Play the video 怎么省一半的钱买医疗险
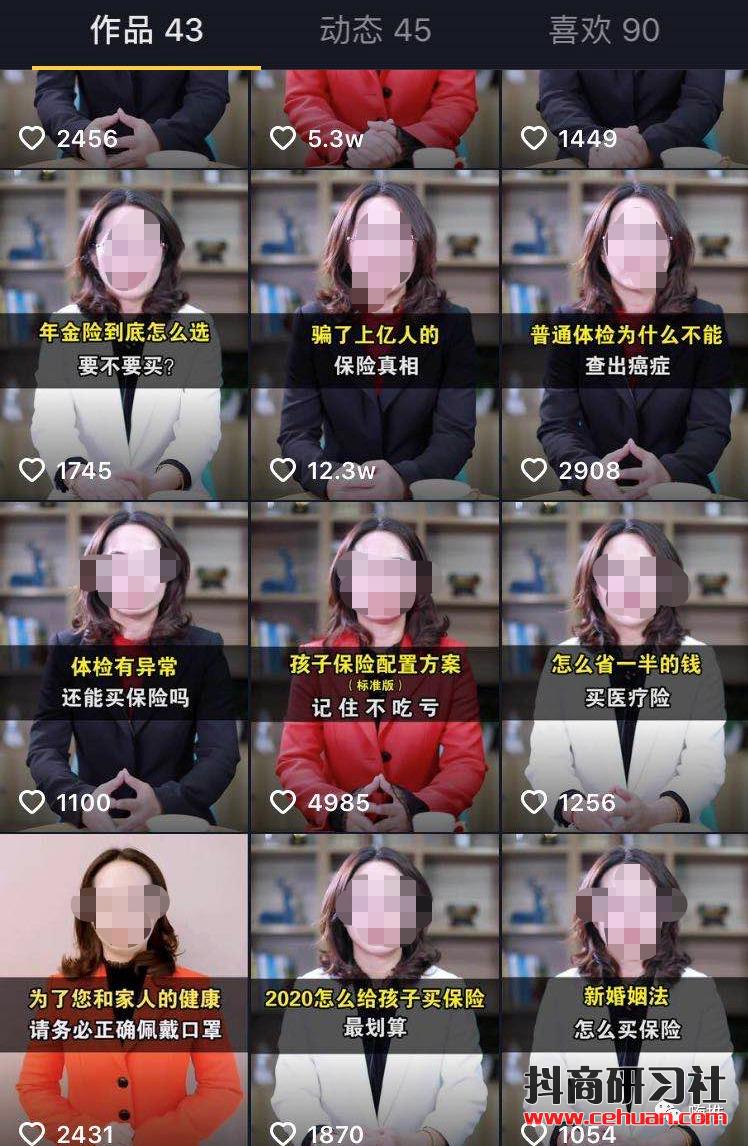 pyautogui.click(x=625, y=665)
